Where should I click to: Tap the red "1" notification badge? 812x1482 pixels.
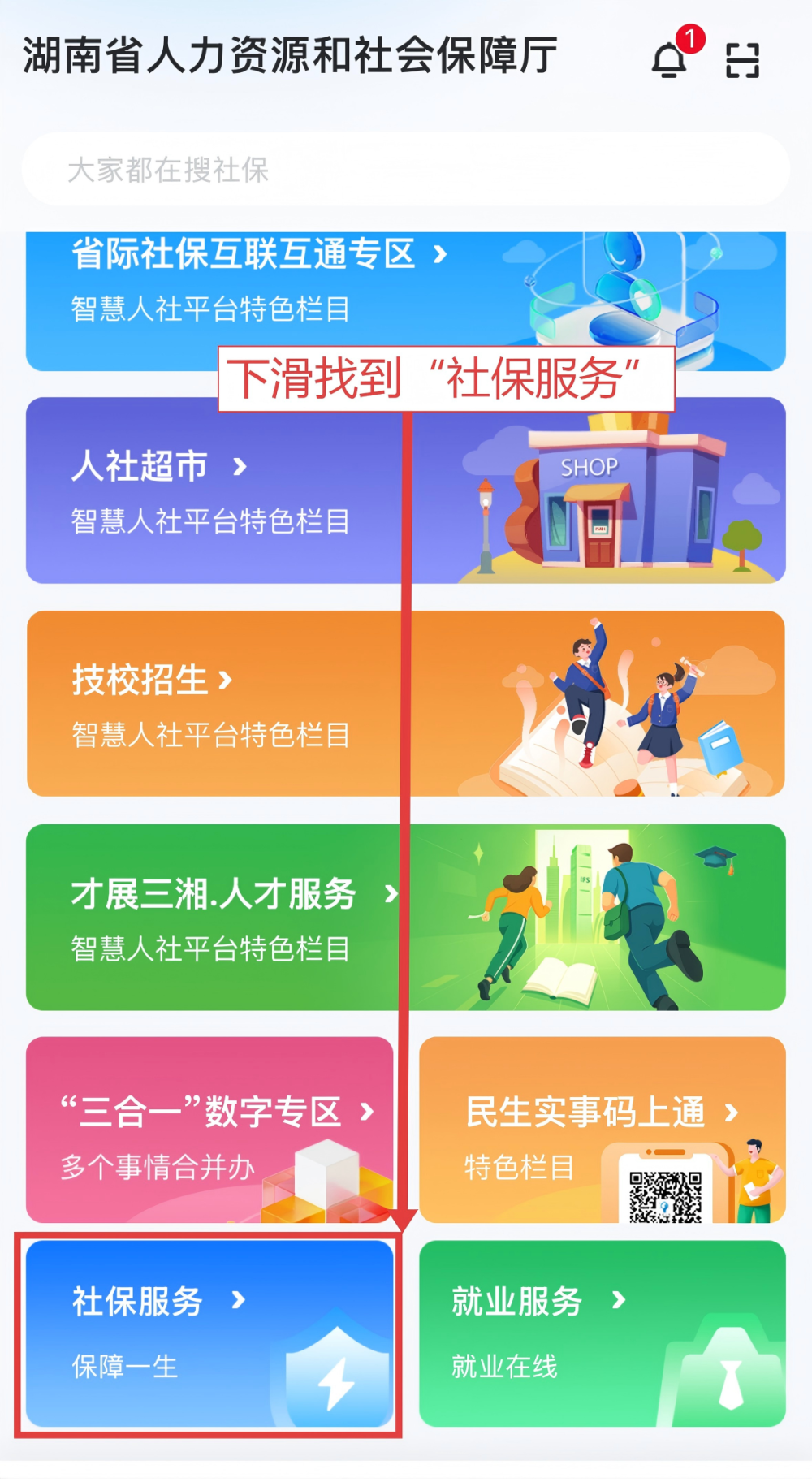(x=691, y=37)
